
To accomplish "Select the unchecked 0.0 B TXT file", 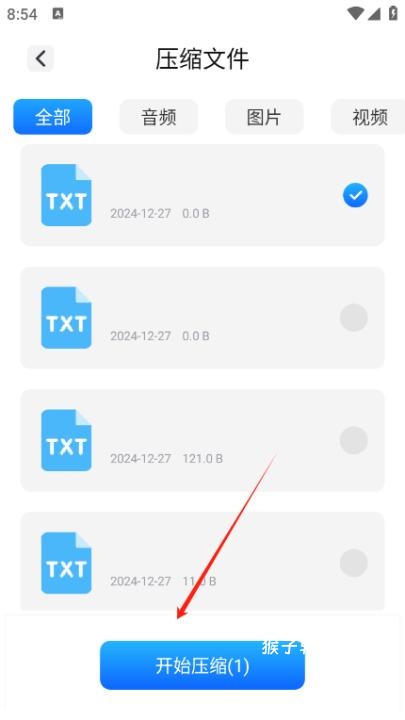I will pos(354,317).
